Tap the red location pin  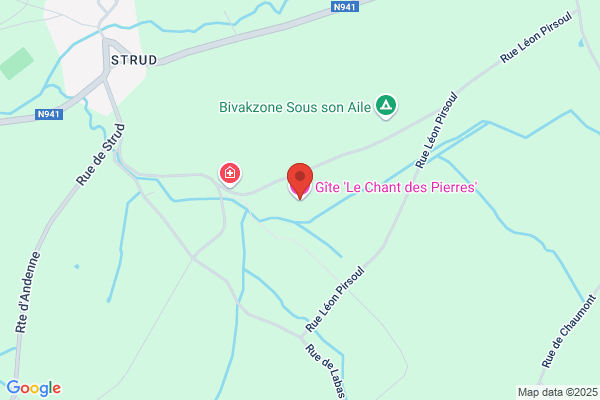pyautogui.click(x=300, y=181)
